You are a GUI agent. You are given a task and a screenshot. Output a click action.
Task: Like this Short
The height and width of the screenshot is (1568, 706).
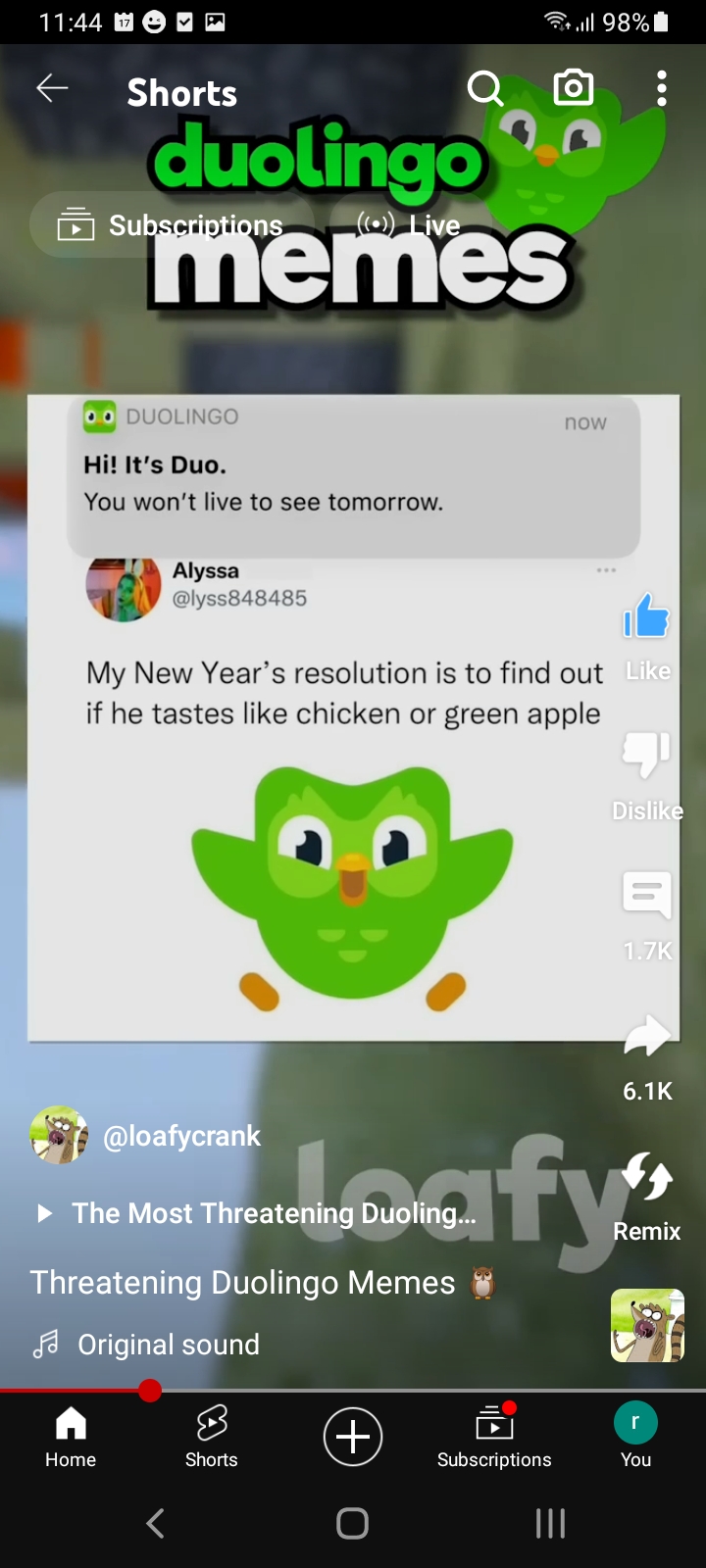646,619
